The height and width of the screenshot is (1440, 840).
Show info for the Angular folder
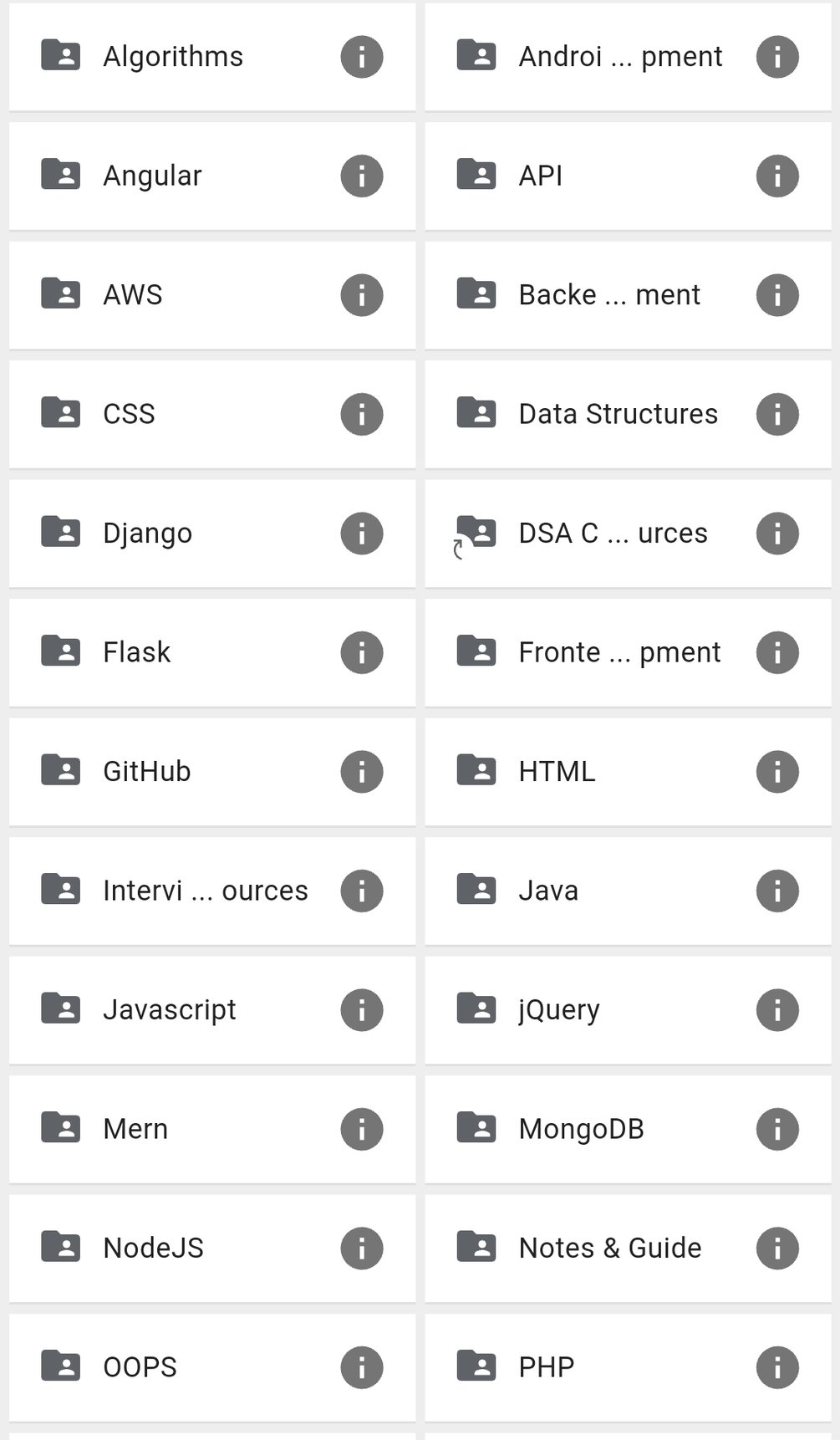361,176
